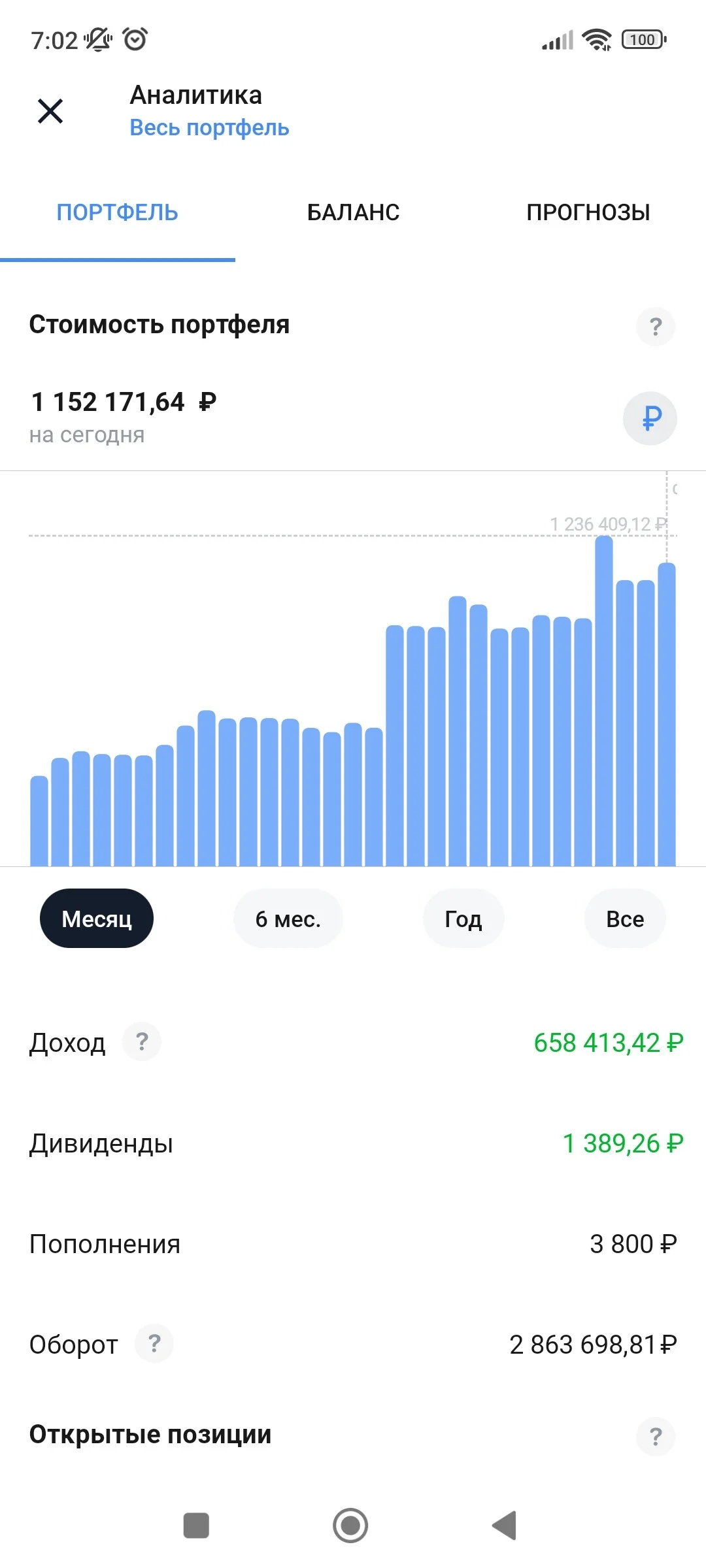Show the Все time period
This screenshot has width=706, height=1568.
coord(625,919)
